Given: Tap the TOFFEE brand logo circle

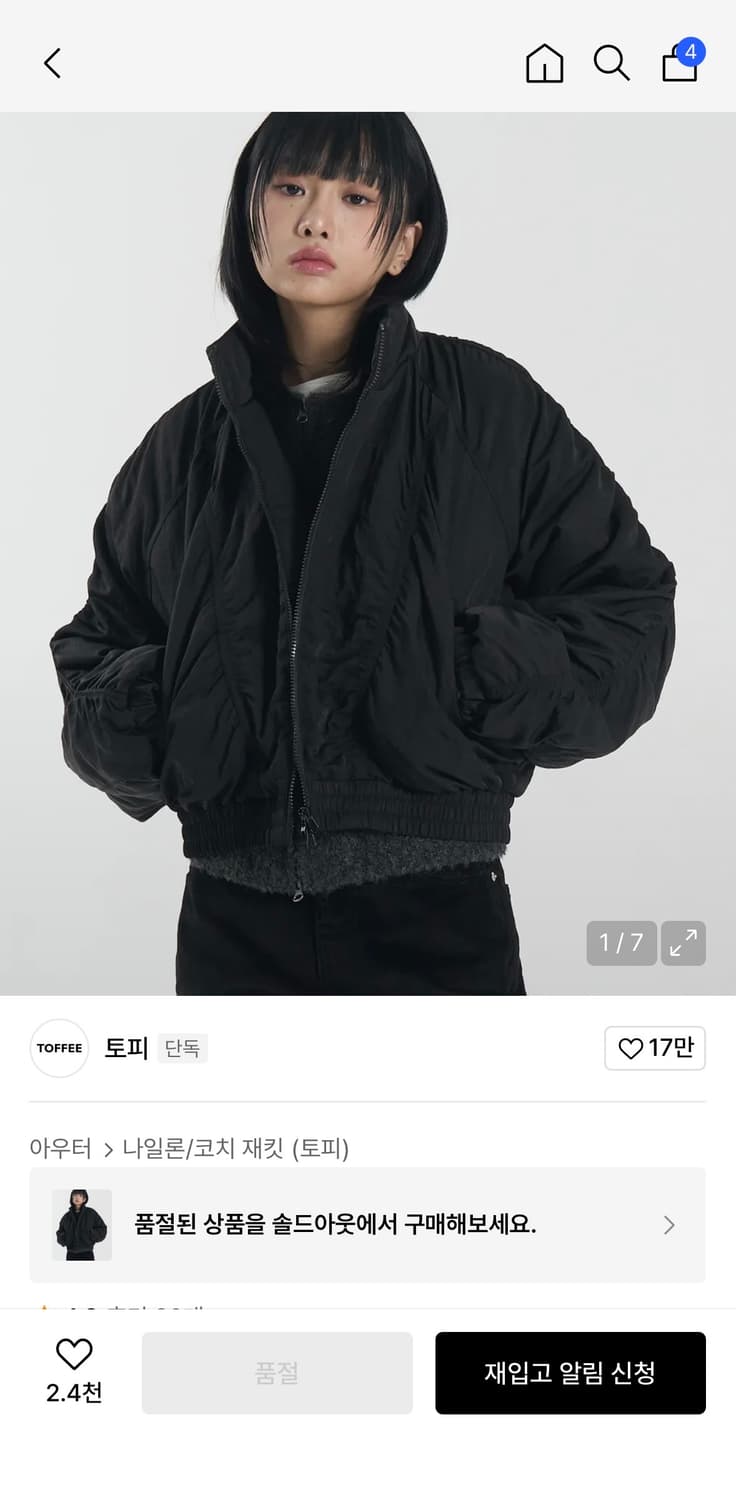Looking at the screenshot, I should point(58,1048).
